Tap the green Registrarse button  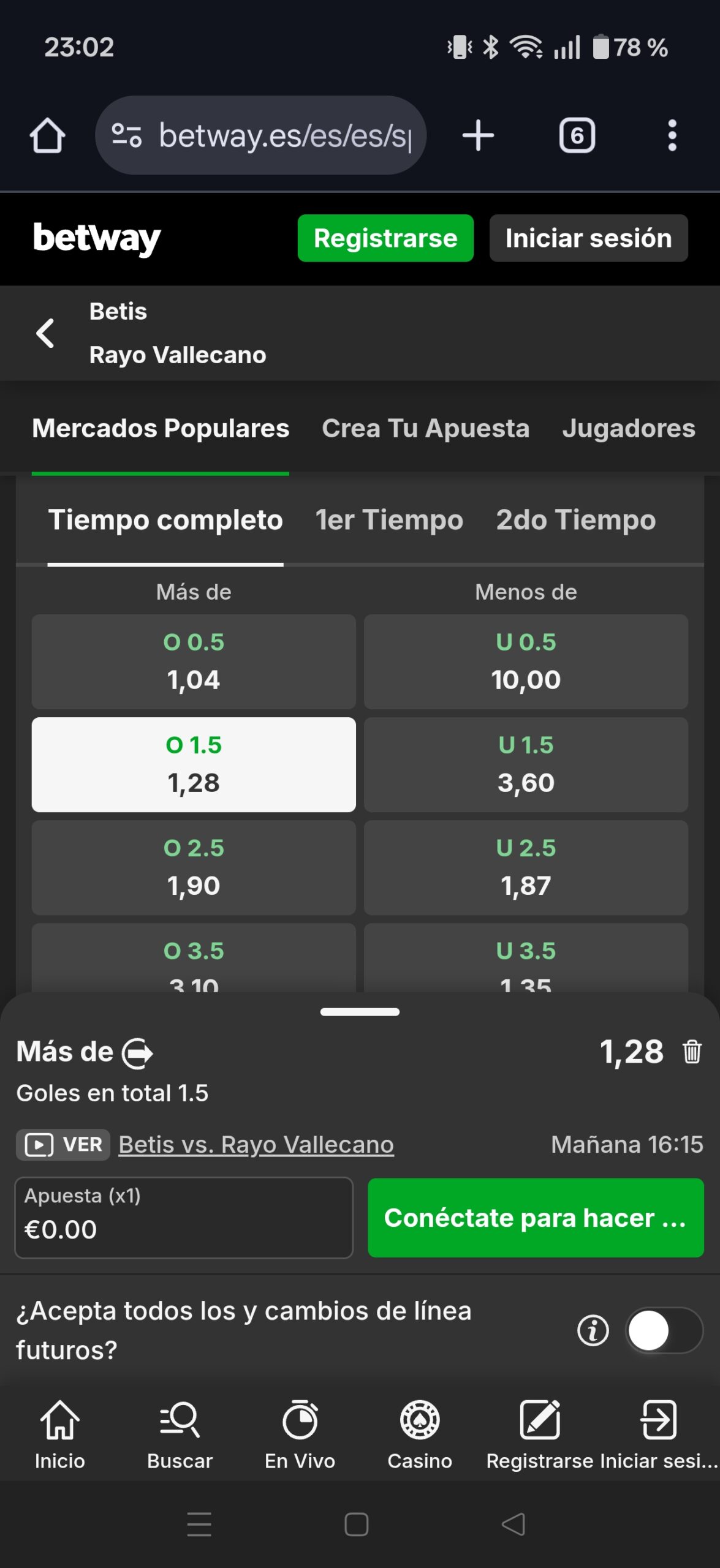pos(385,238)
